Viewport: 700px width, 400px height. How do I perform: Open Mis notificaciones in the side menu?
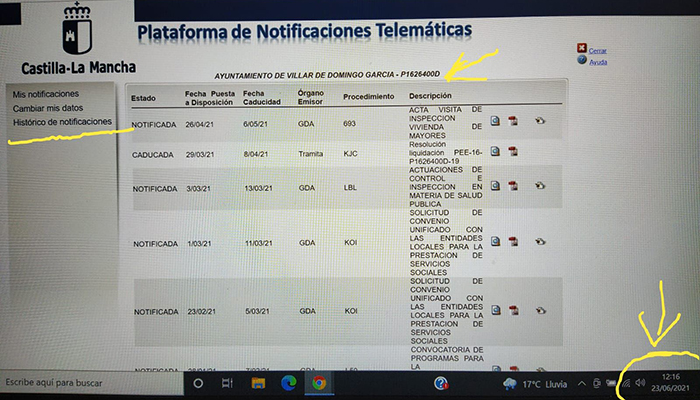pyautogui.click(x=45, y=93)
